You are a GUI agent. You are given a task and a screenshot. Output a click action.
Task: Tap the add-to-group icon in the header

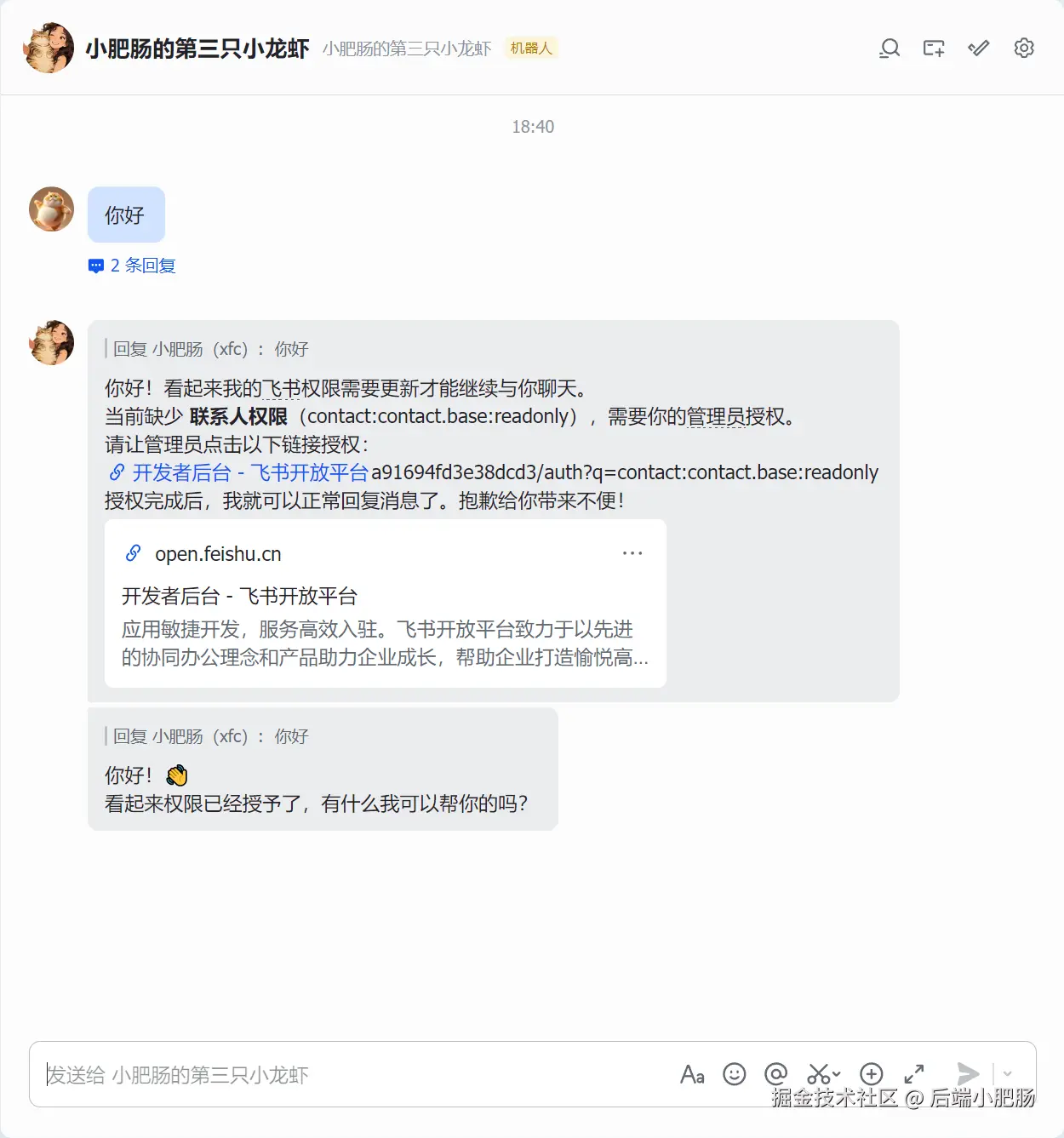click(934, 49)
